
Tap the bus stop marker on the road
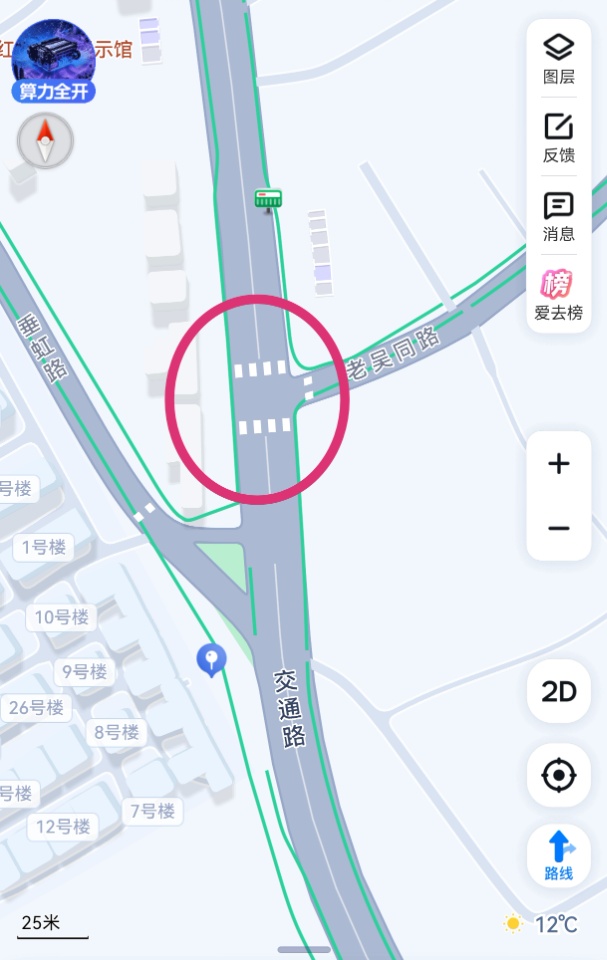click(267, 199)
